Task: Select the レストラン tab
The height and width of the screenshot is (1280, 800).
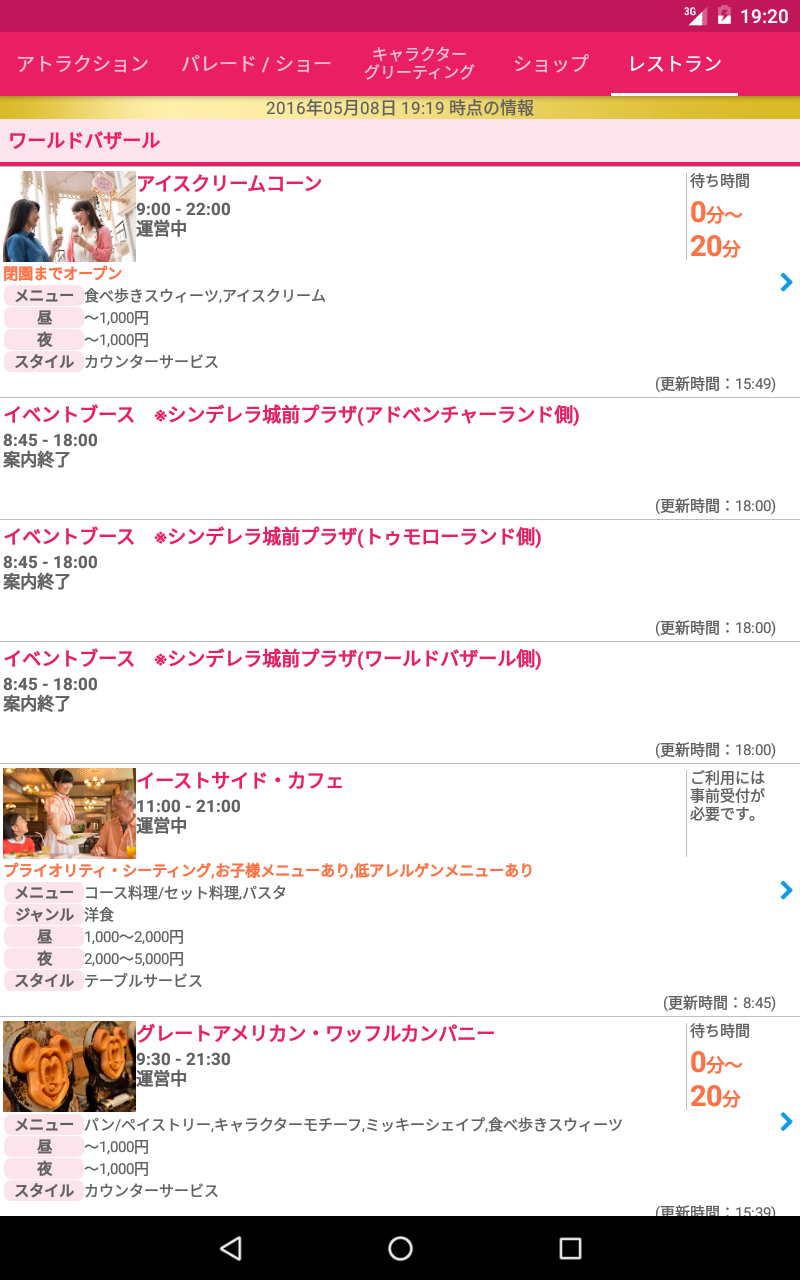Action: [675, 64]
